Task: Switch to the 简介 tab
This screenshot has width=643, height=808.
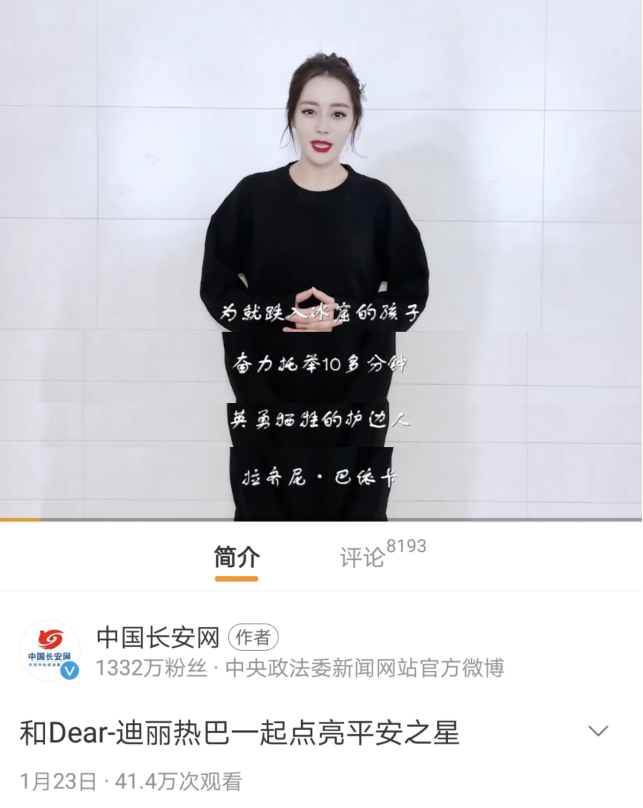Action: pyautogui.click(x=236, y=558)
